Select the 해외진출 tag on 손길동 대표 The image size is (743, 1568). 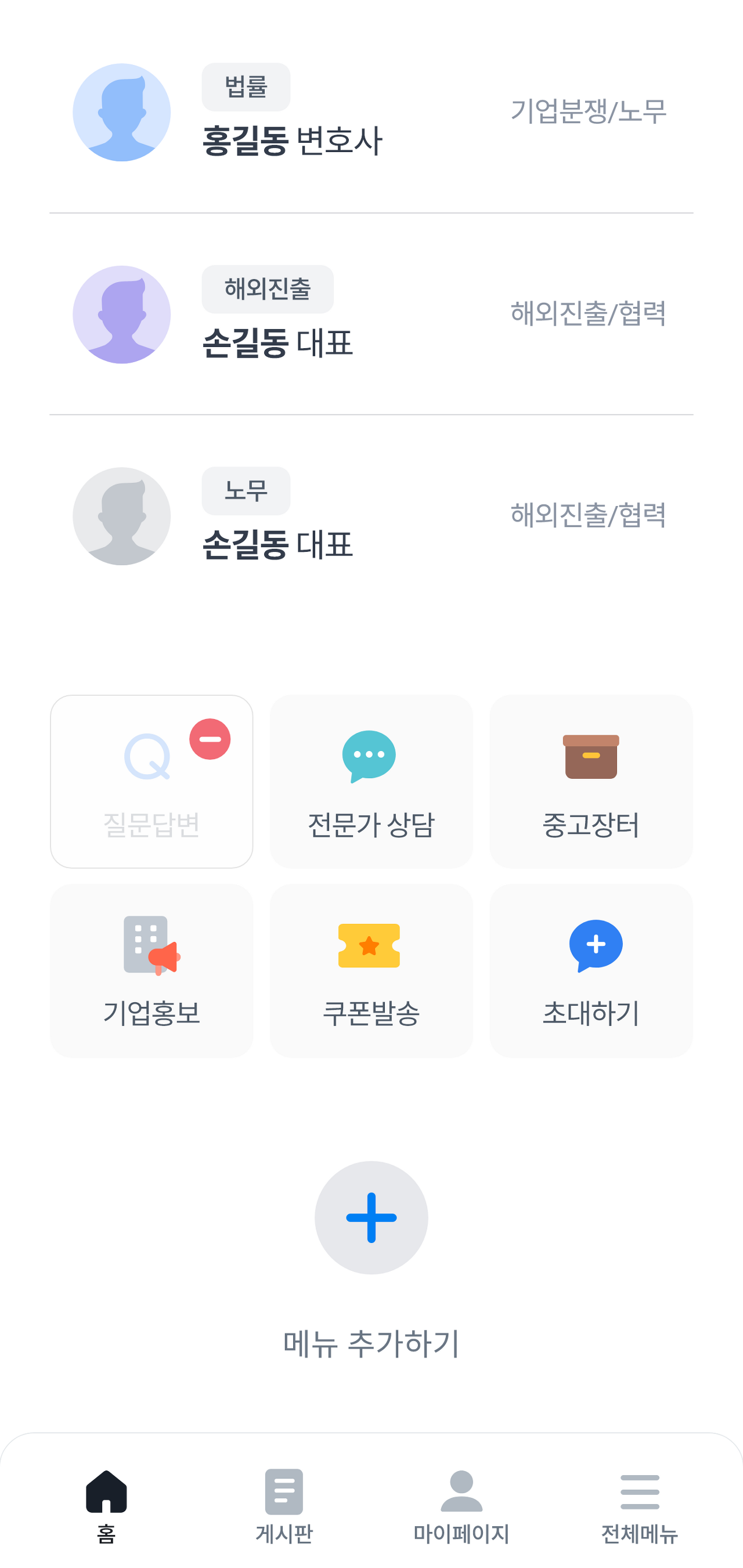coord(267,290)
